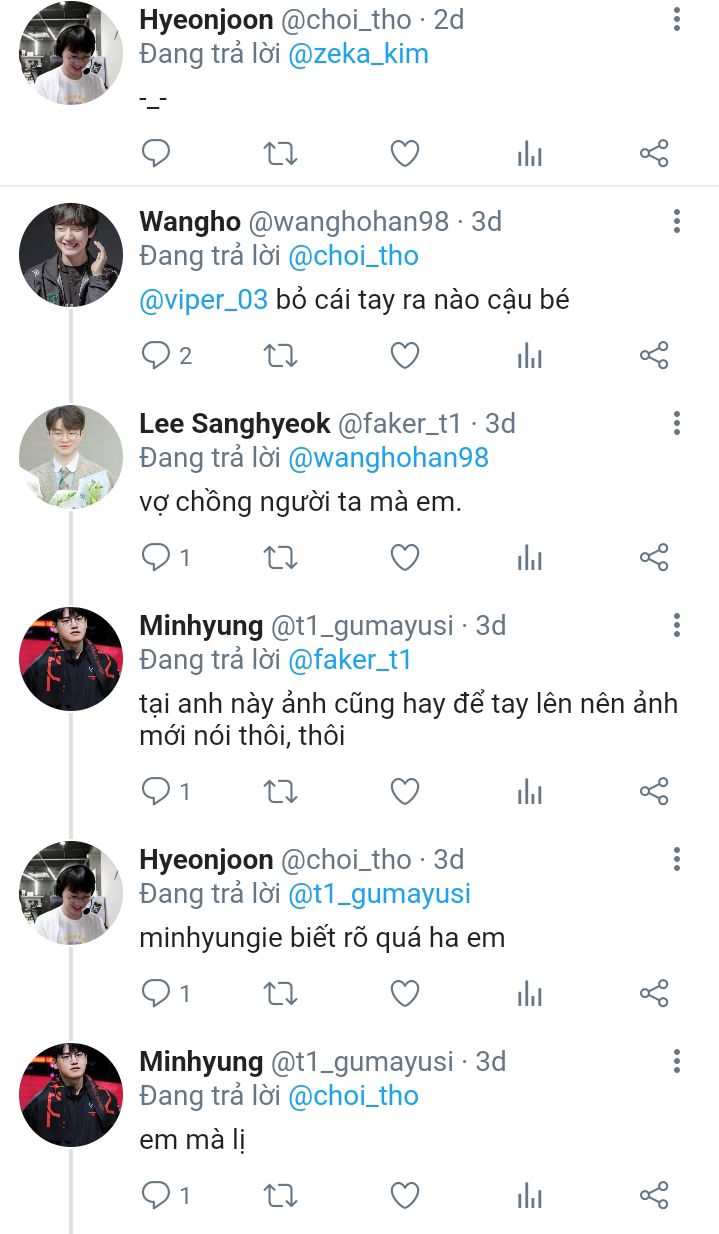Open overflow menu on Lee Sanghyeok's tweet
Screen dimensions: 719x1234
pyautogui.click(x=677, y=423)
